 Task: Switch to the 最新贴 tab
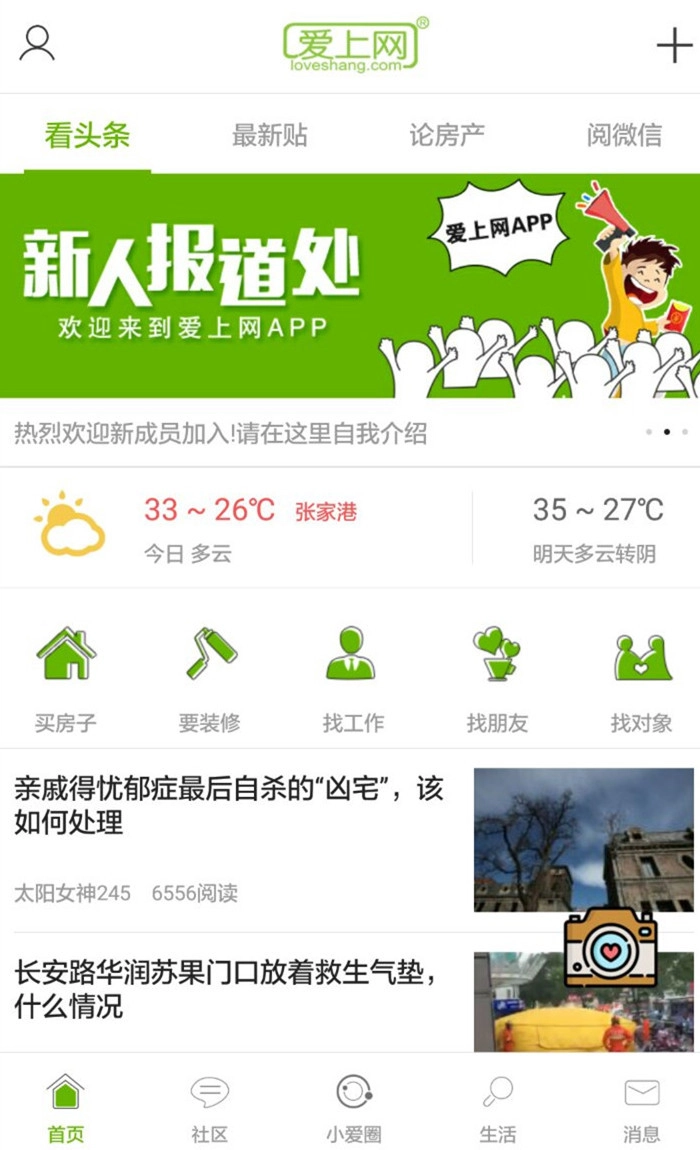pos(269,135)
